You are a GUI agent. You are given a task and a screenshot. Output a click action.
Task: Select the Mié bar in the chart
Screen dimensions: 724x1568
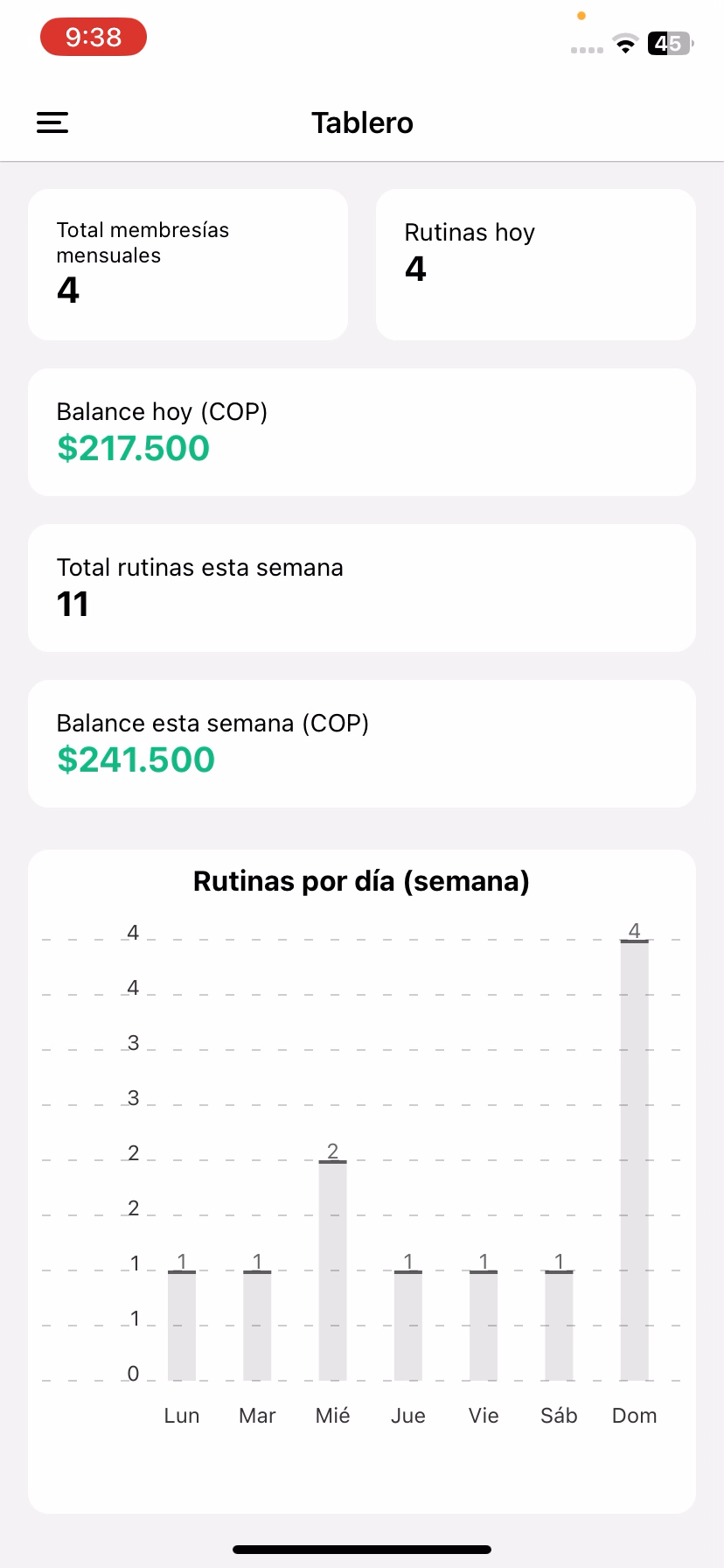click(x=332, y=1269)
